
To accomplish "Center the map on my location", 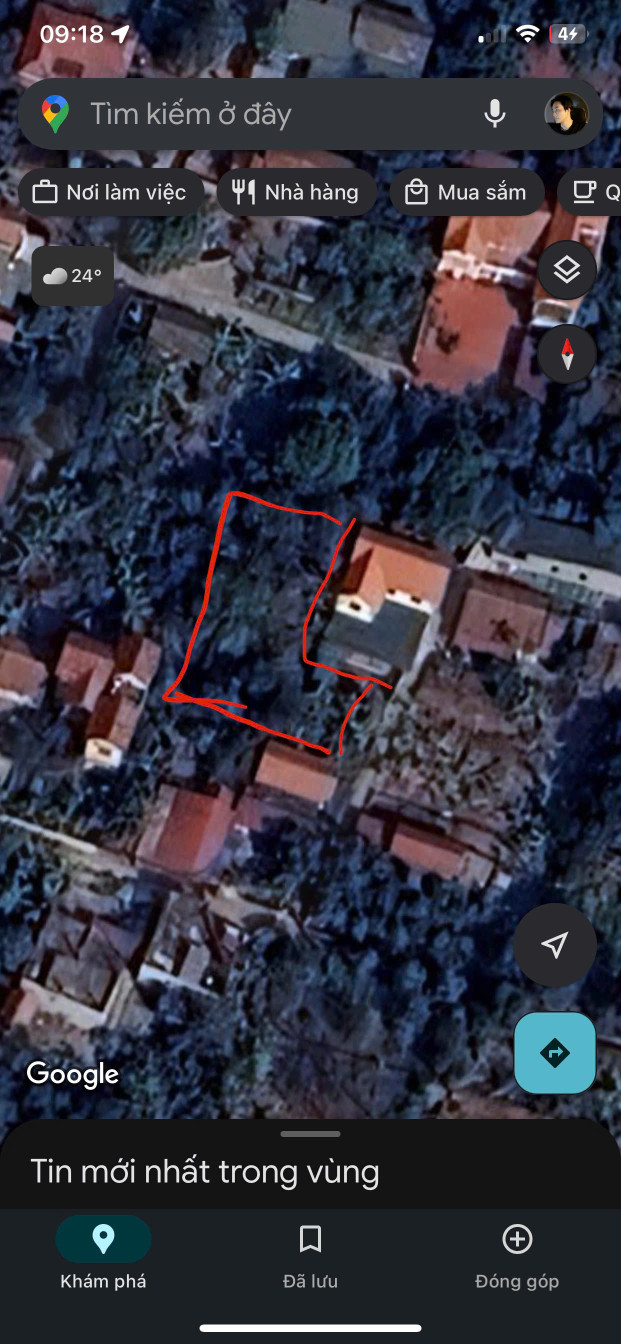I will 554,945.
